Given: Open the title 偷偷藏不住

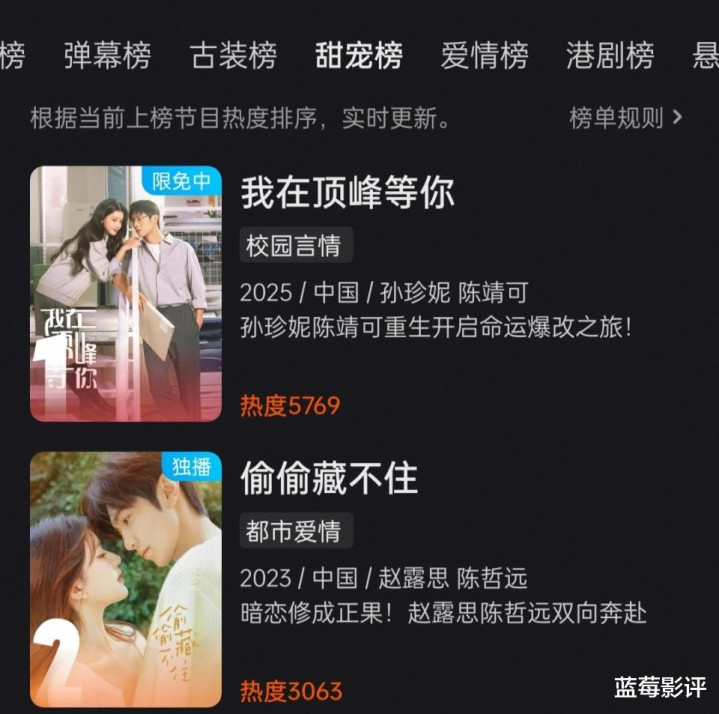Looking at the screenshot, I should 328,479.
